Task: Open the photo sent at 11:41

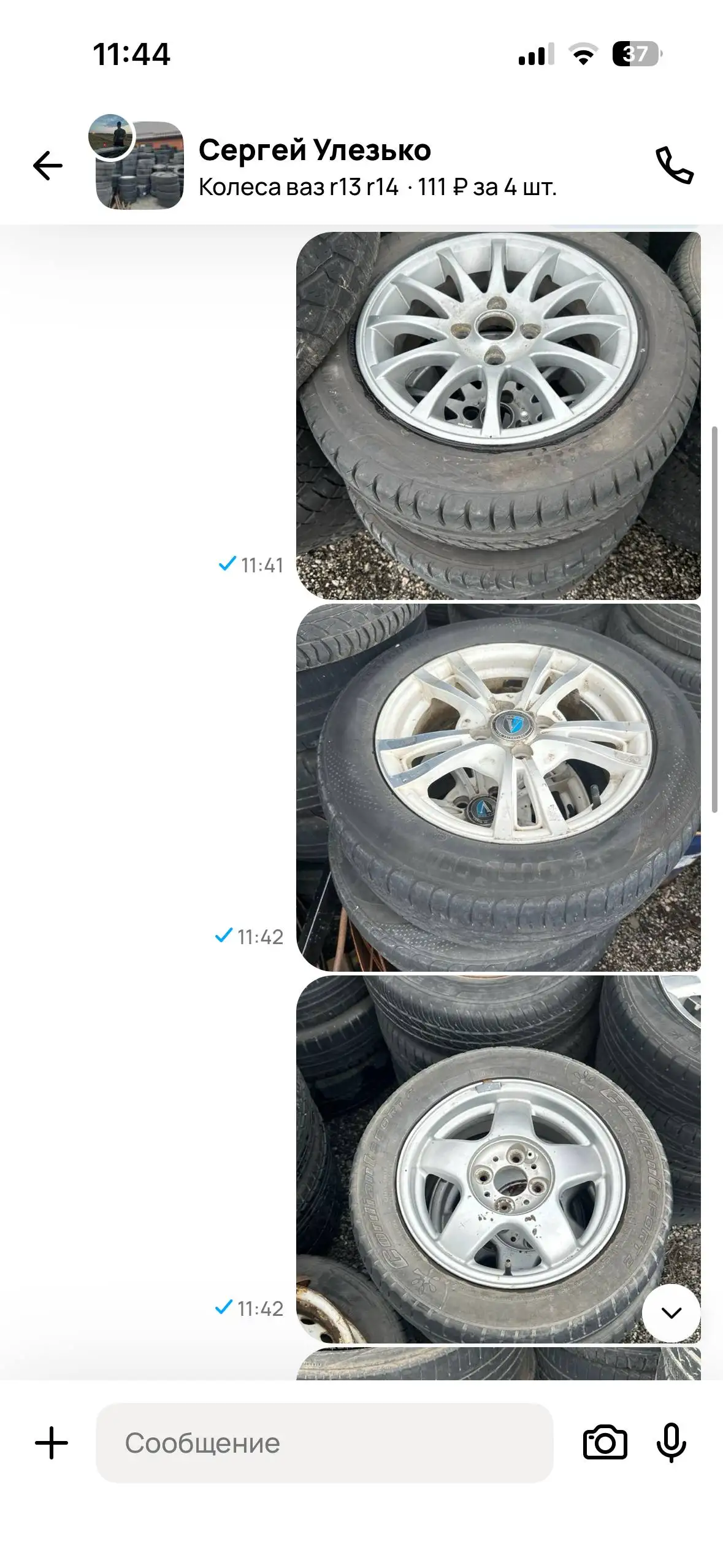Action: (x=498, y=415)
